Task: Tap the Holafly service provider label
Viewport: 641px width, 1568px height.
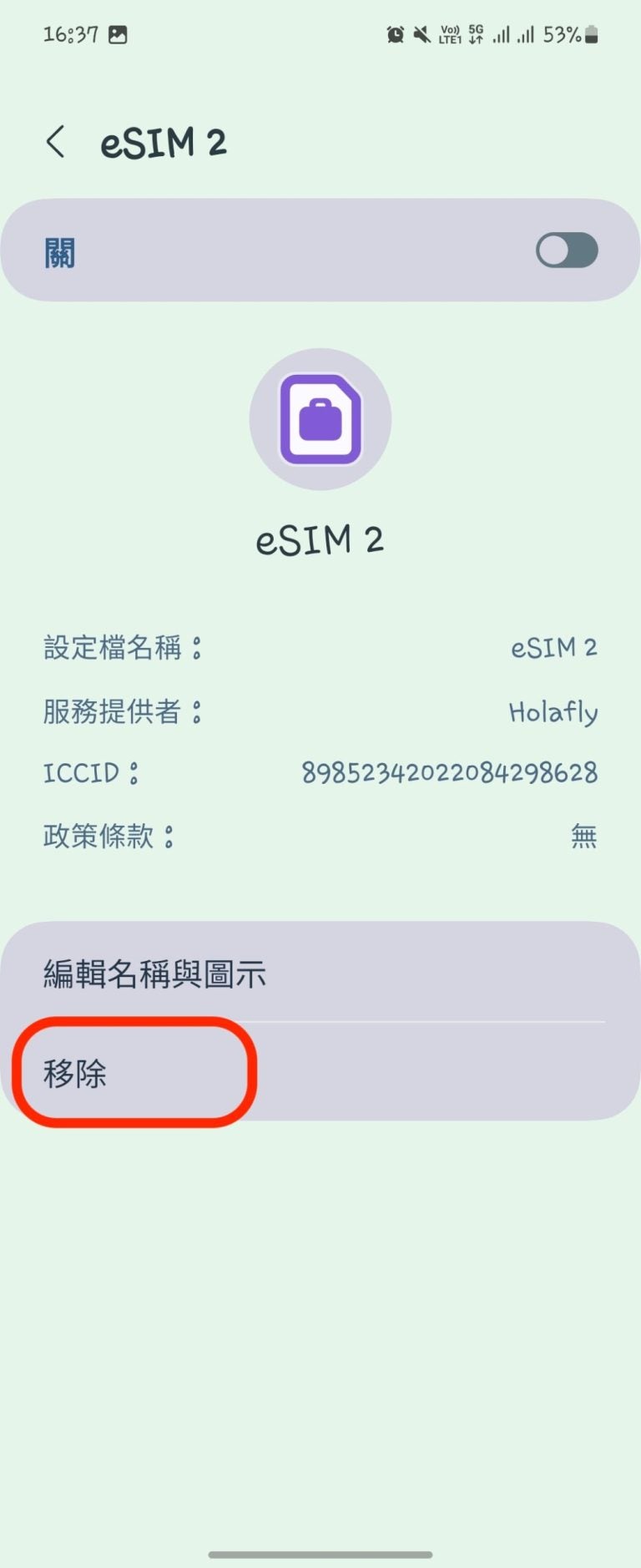Action: (x=553, y=711)
